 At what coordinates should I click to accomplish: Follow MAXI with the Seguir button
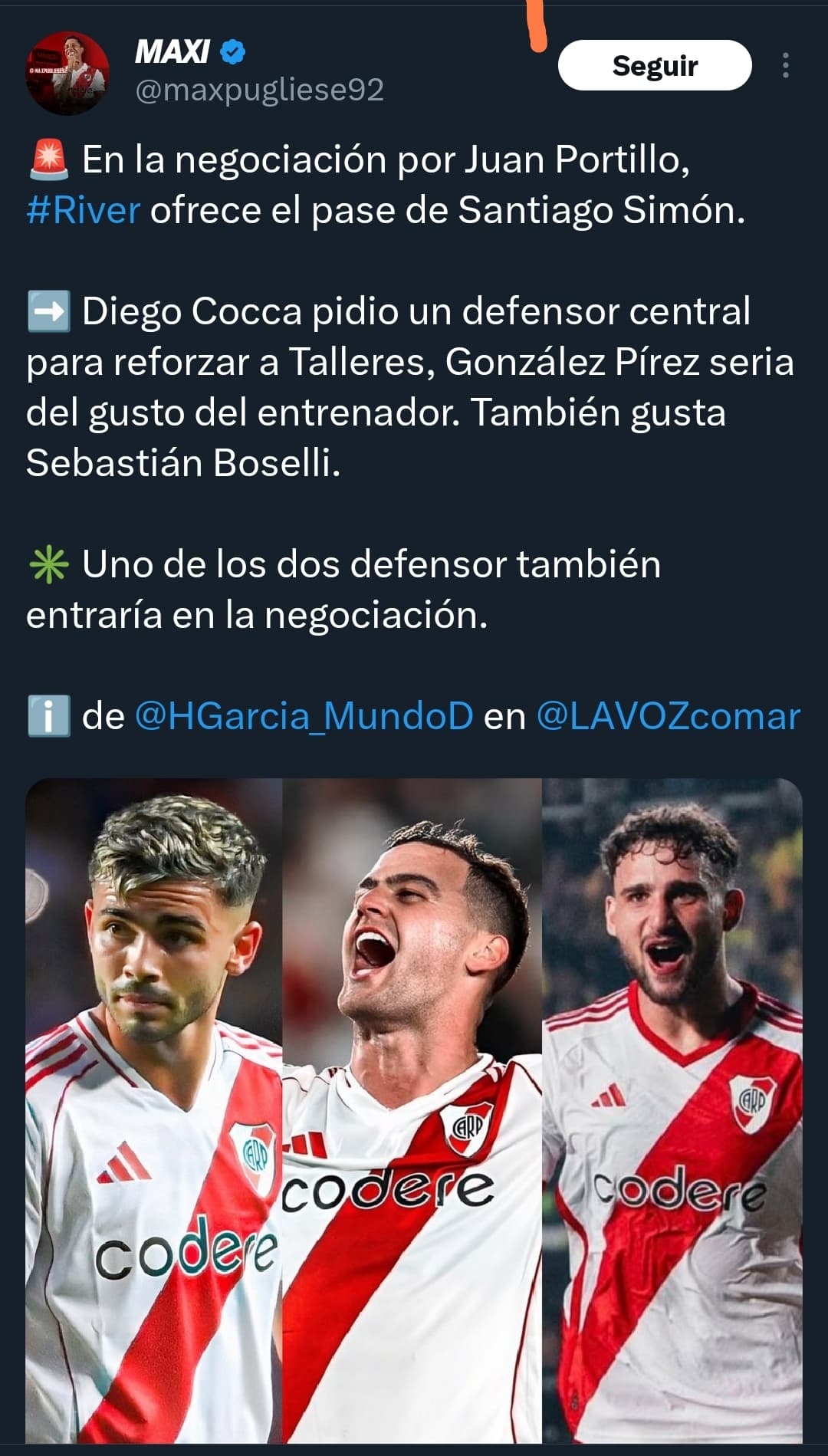coord(655,66)
